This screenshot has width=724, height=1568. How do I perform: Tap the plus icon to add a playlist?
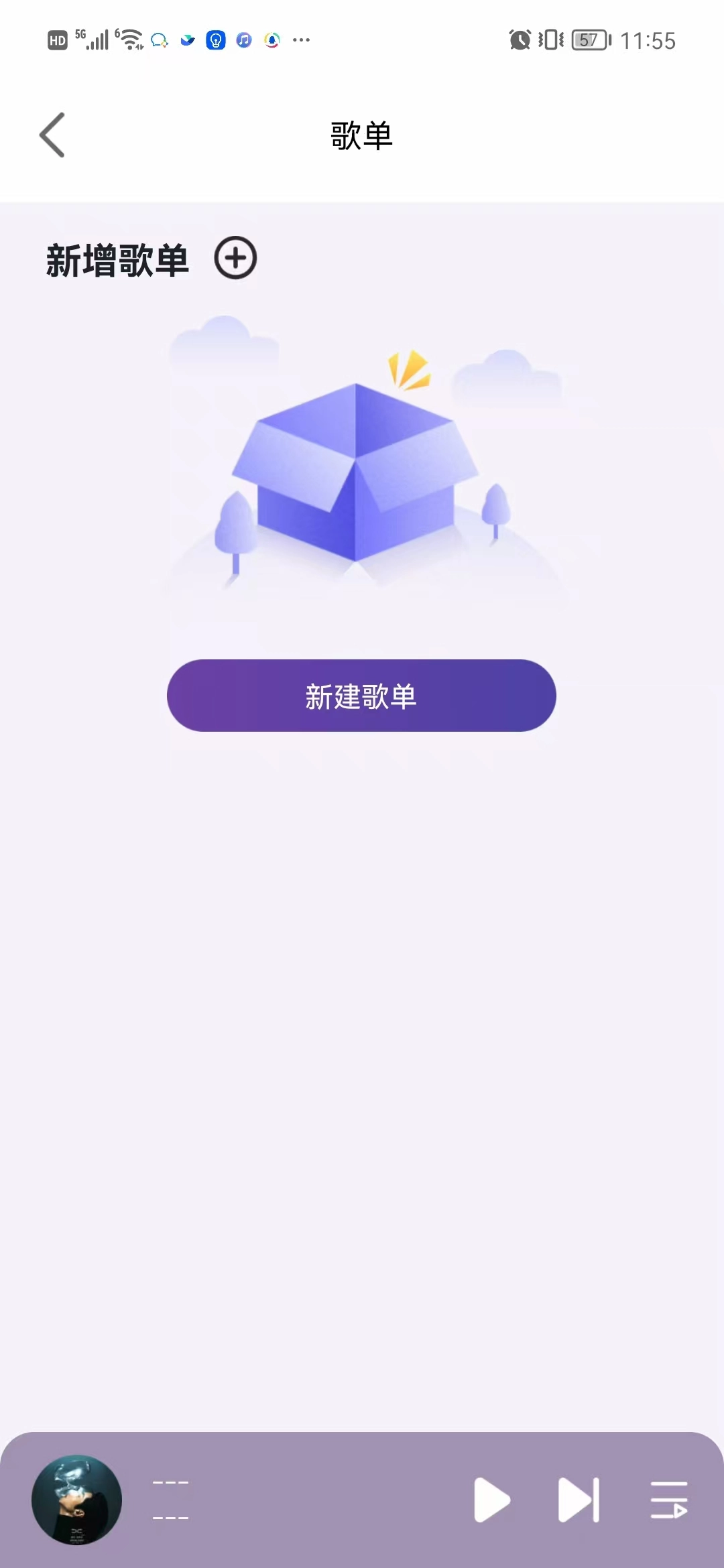(x=236, y=259)
